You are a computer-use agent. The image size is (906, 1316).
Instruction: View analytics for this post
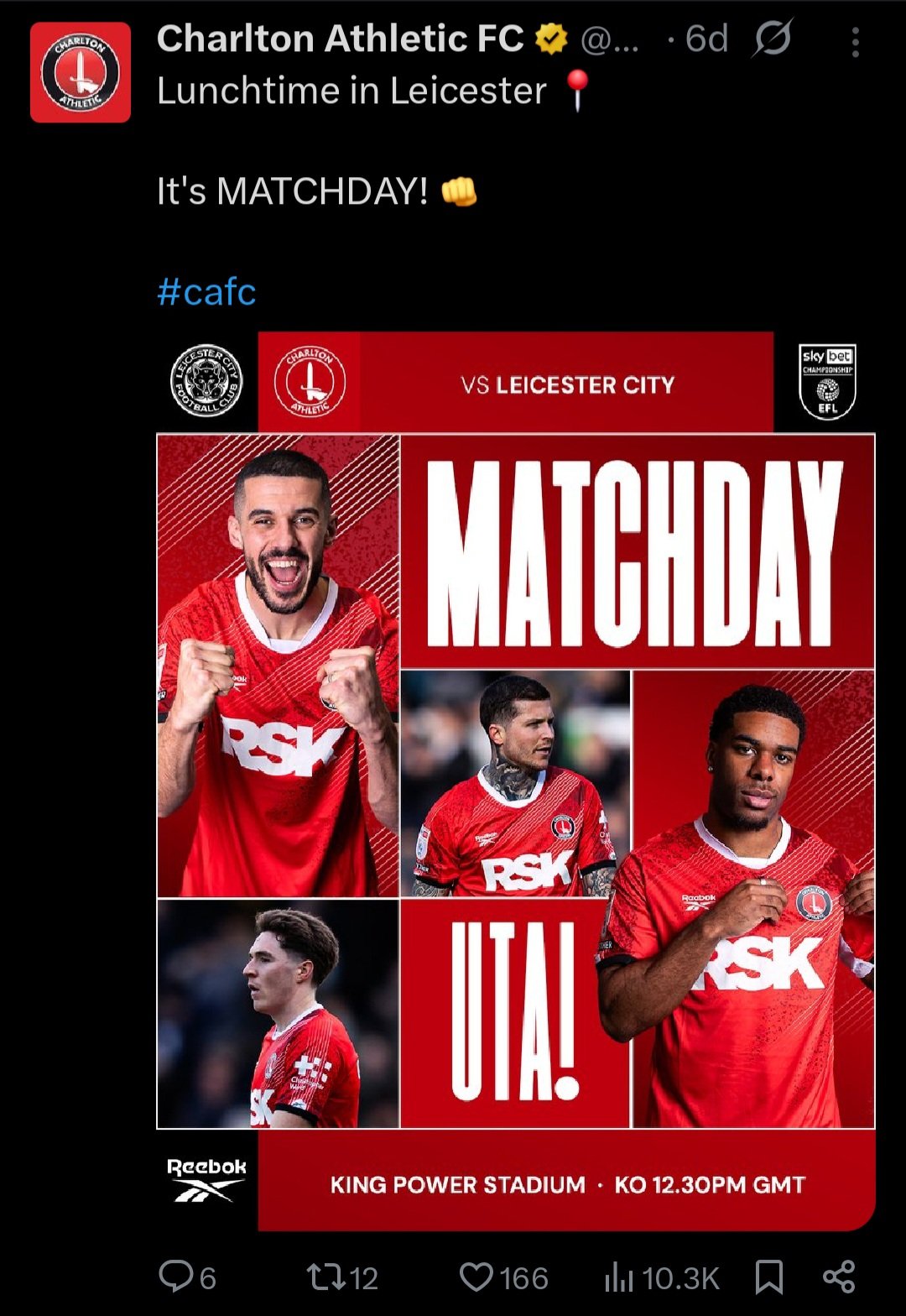661,1277
